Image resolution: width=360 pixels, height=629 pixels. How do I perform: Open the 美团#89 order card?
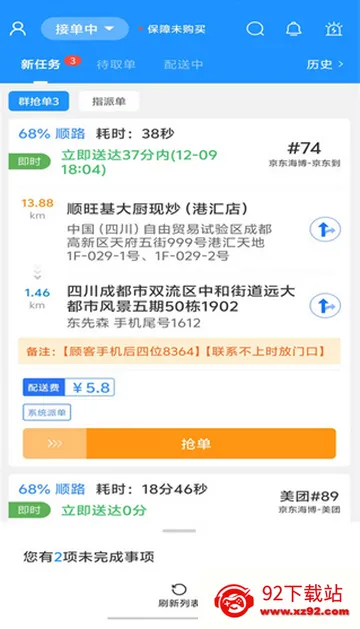[x=179, y=498]
